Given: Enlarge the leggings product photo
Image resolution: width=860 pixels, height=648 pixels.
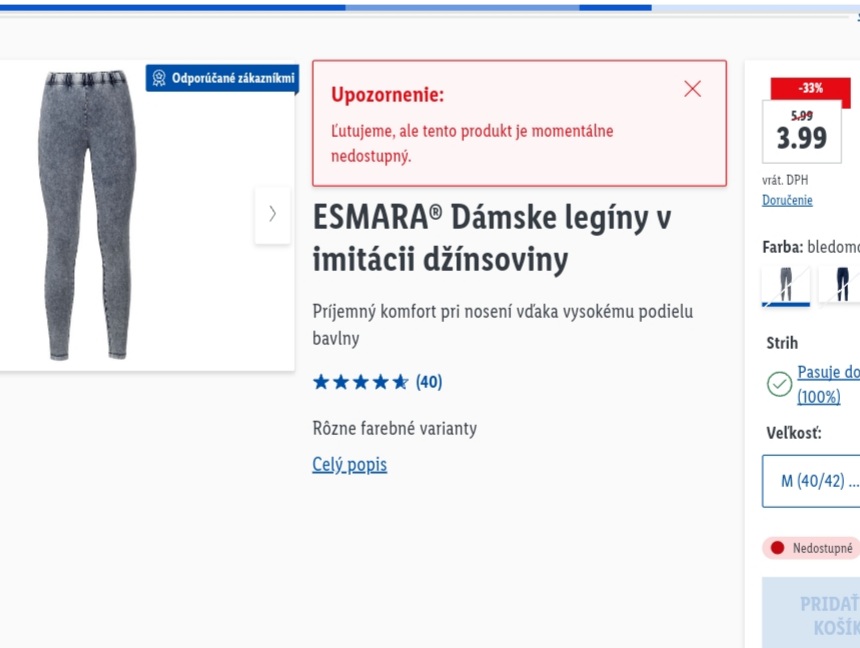Looking at the screenshot, I should [85, 215].
